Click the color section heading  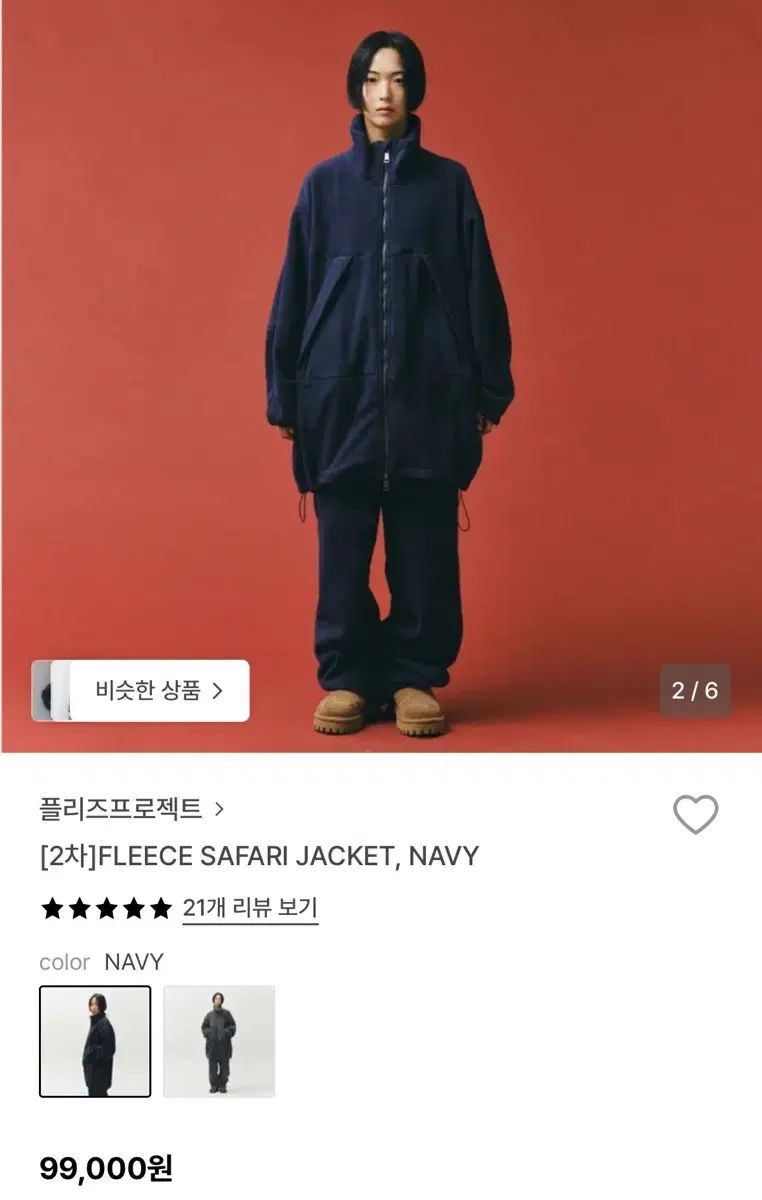click(64, 963)
